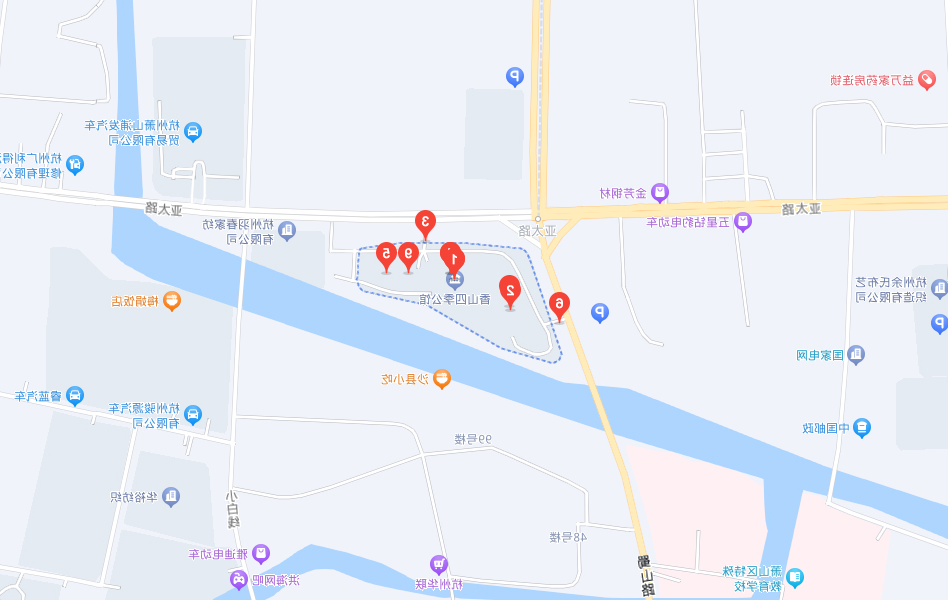The height and width of the screenshot is (600, 948).
Task: Select the red marker numbered 5
Action: pos(386,255)
